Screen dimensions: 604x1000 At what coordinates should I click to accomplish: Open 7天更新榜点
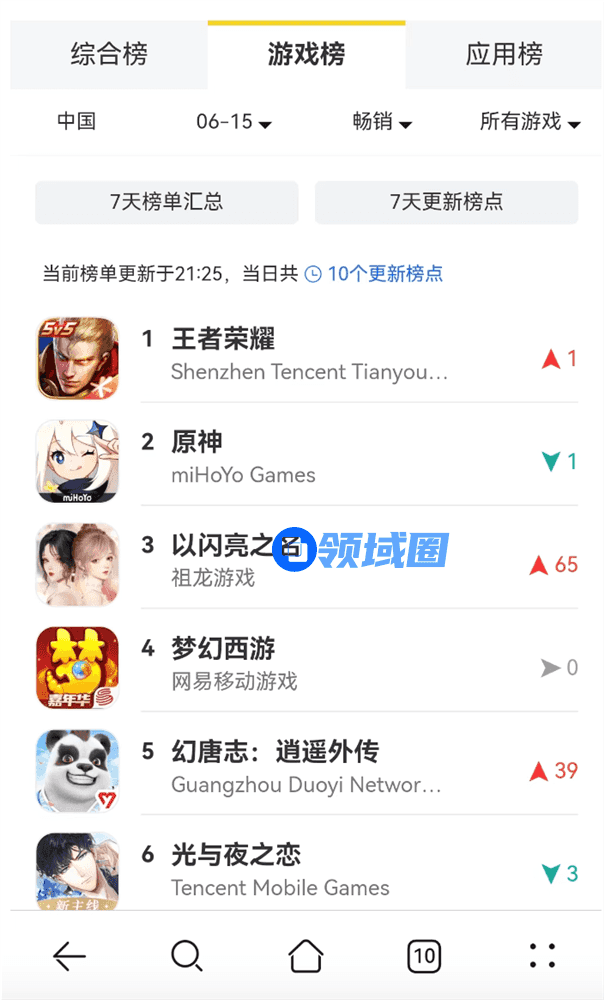[x=446, y=202]
